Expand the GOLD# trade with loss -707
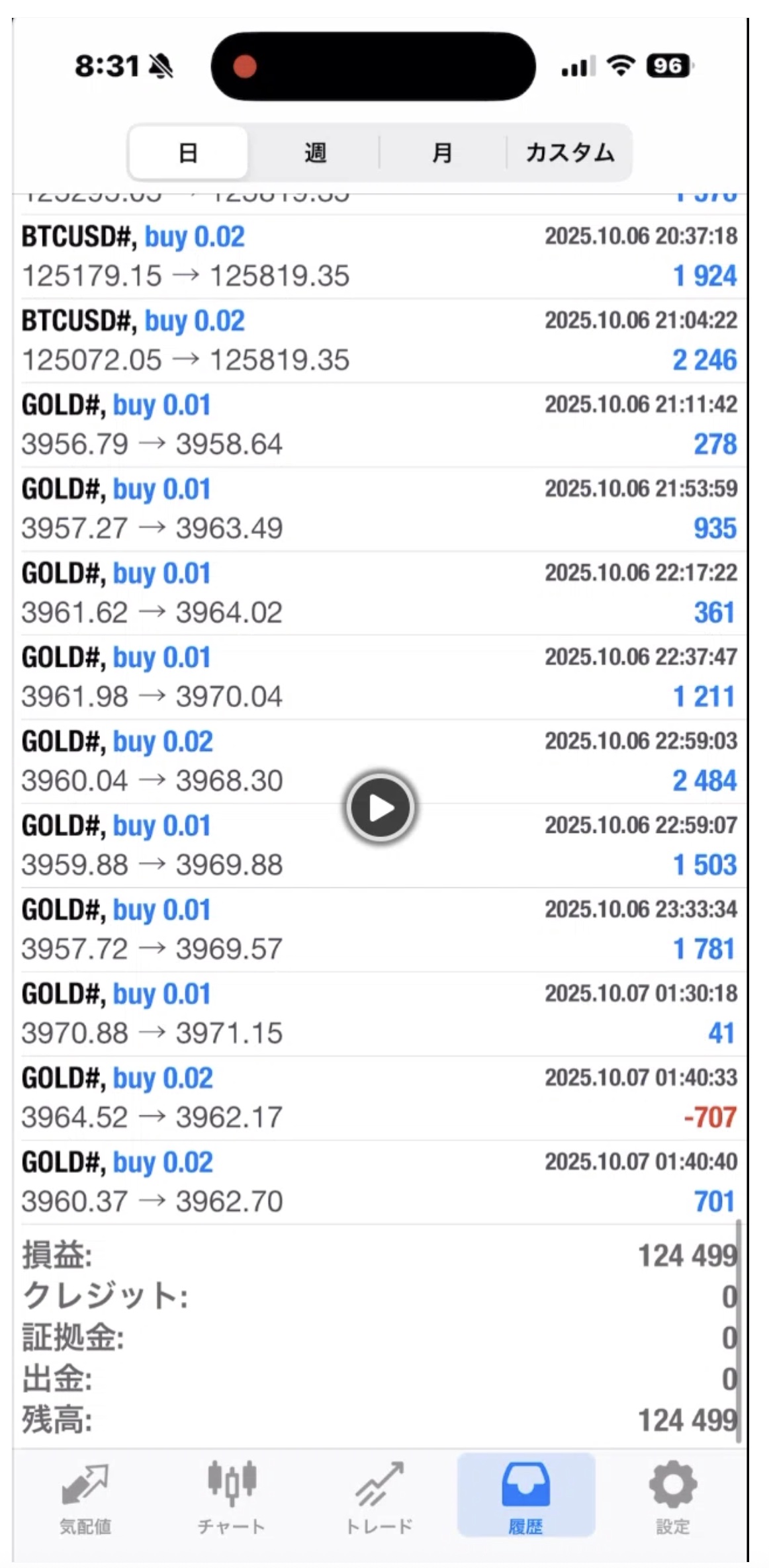 [380, 1098]
